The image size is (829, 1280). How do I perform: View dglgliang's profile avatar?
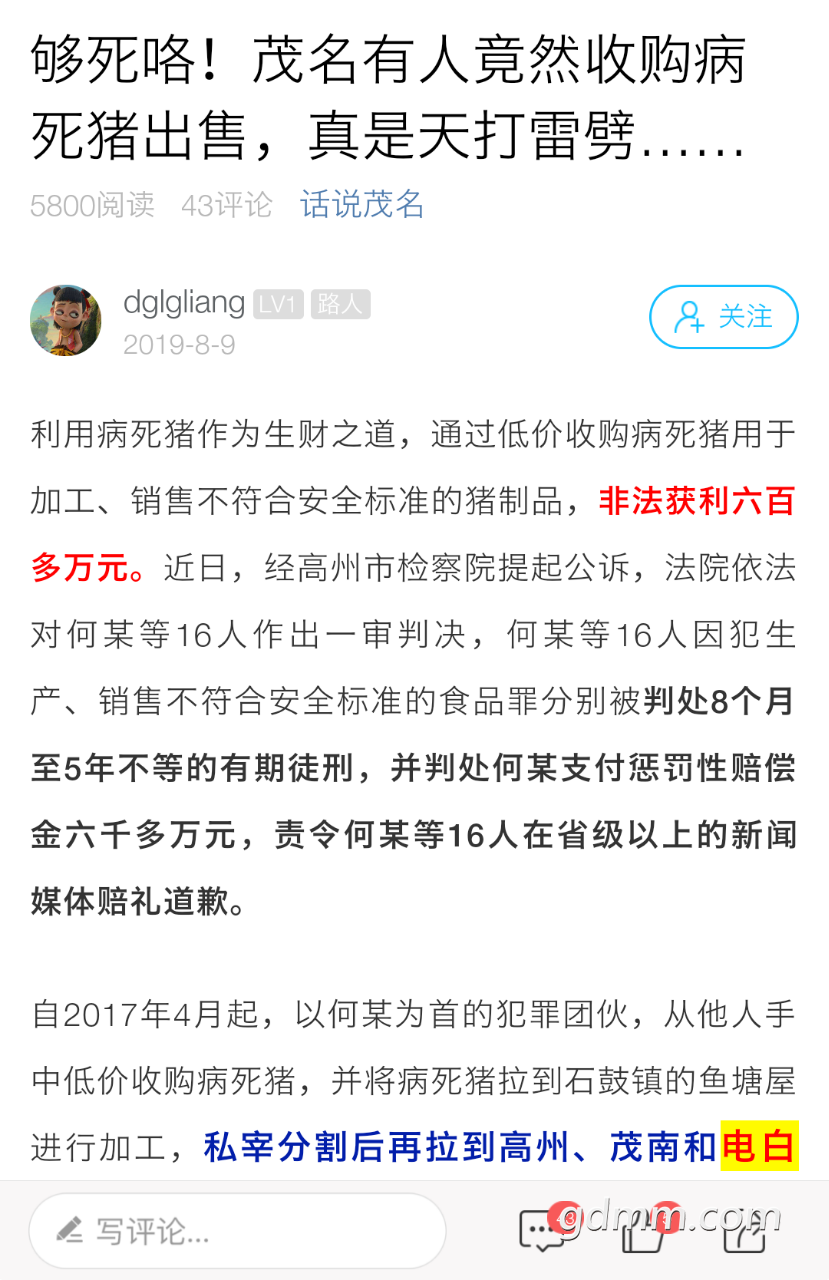pyautogui.click(x=66, y=320)
